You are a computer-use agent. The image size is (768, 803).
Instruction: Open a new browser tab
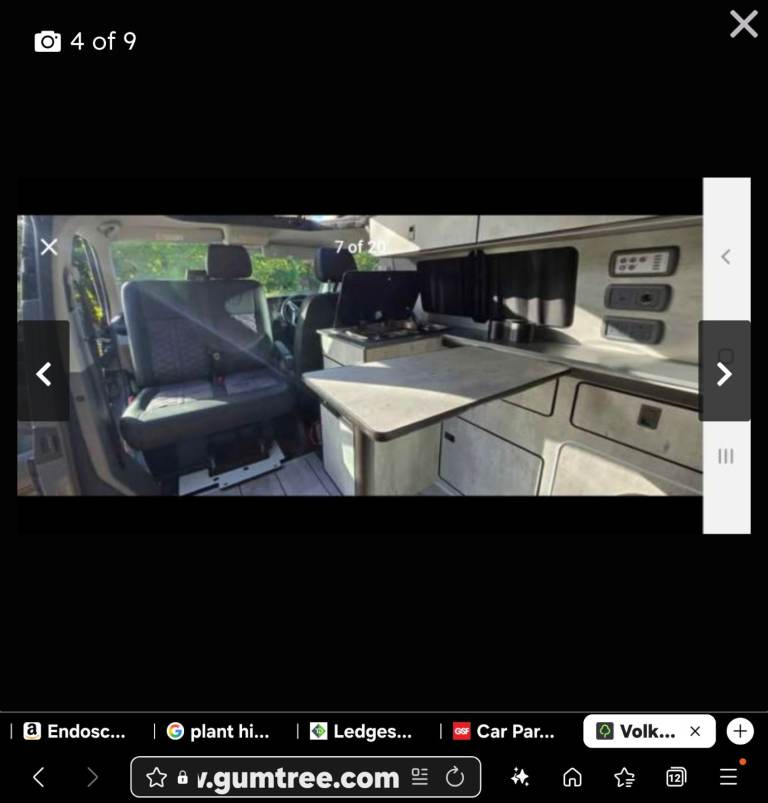pos(739,731)
